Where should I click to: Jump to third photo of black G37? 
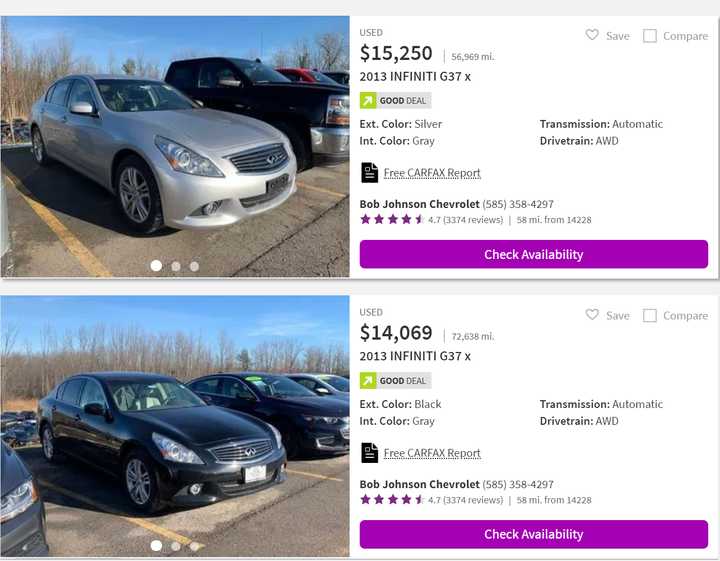pos(194,546)
